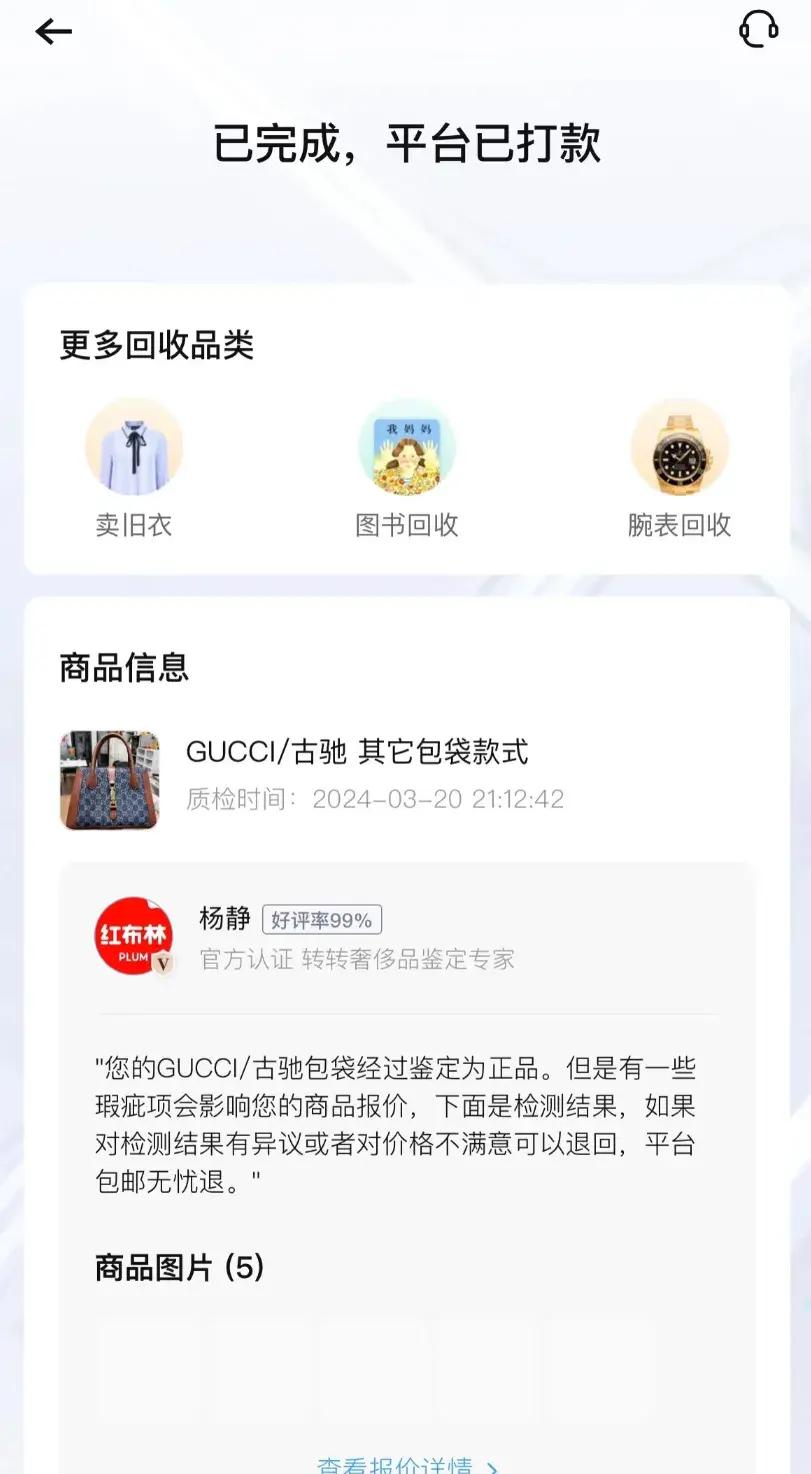Open 图书回收 recycling category
Image resolution: width=811 pixels, height=1474 pixels.
(x=406, y=468)
